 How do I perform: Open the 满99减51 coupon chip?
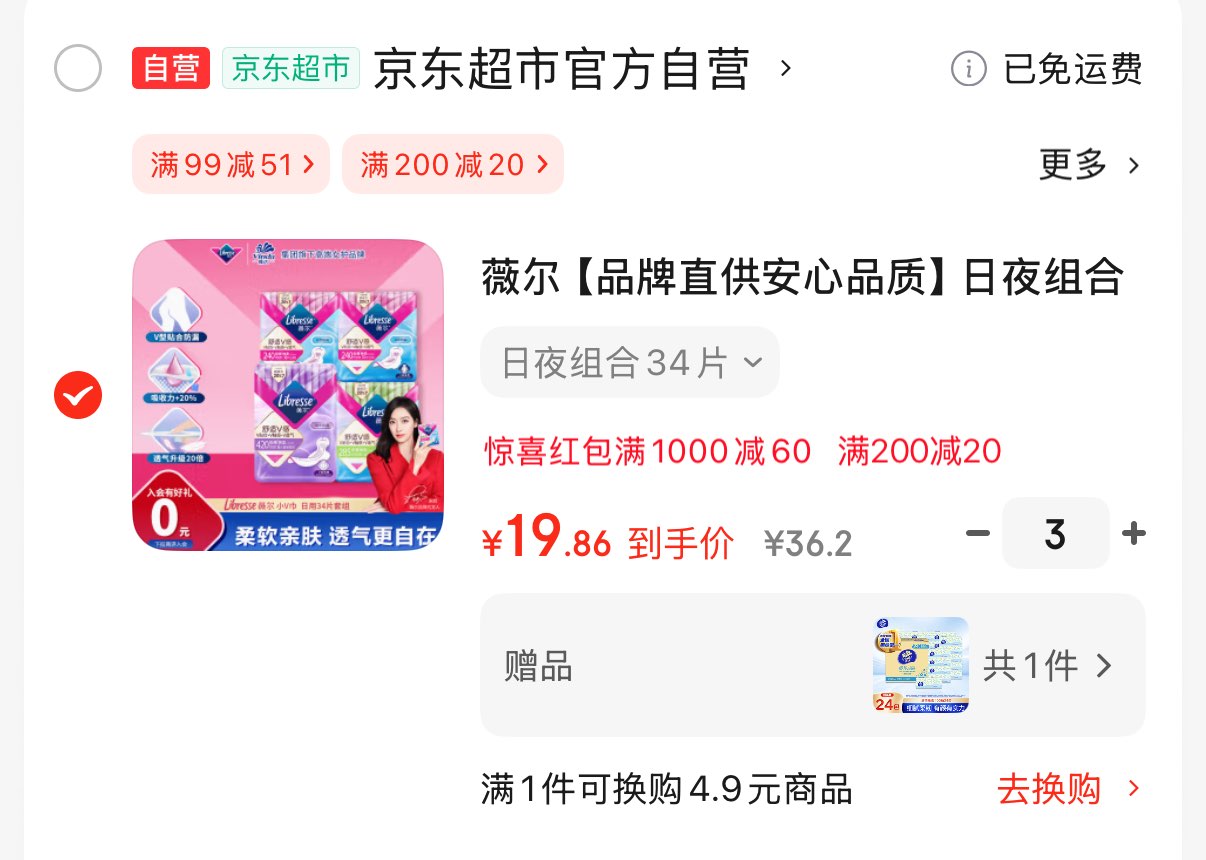point(231,164)
